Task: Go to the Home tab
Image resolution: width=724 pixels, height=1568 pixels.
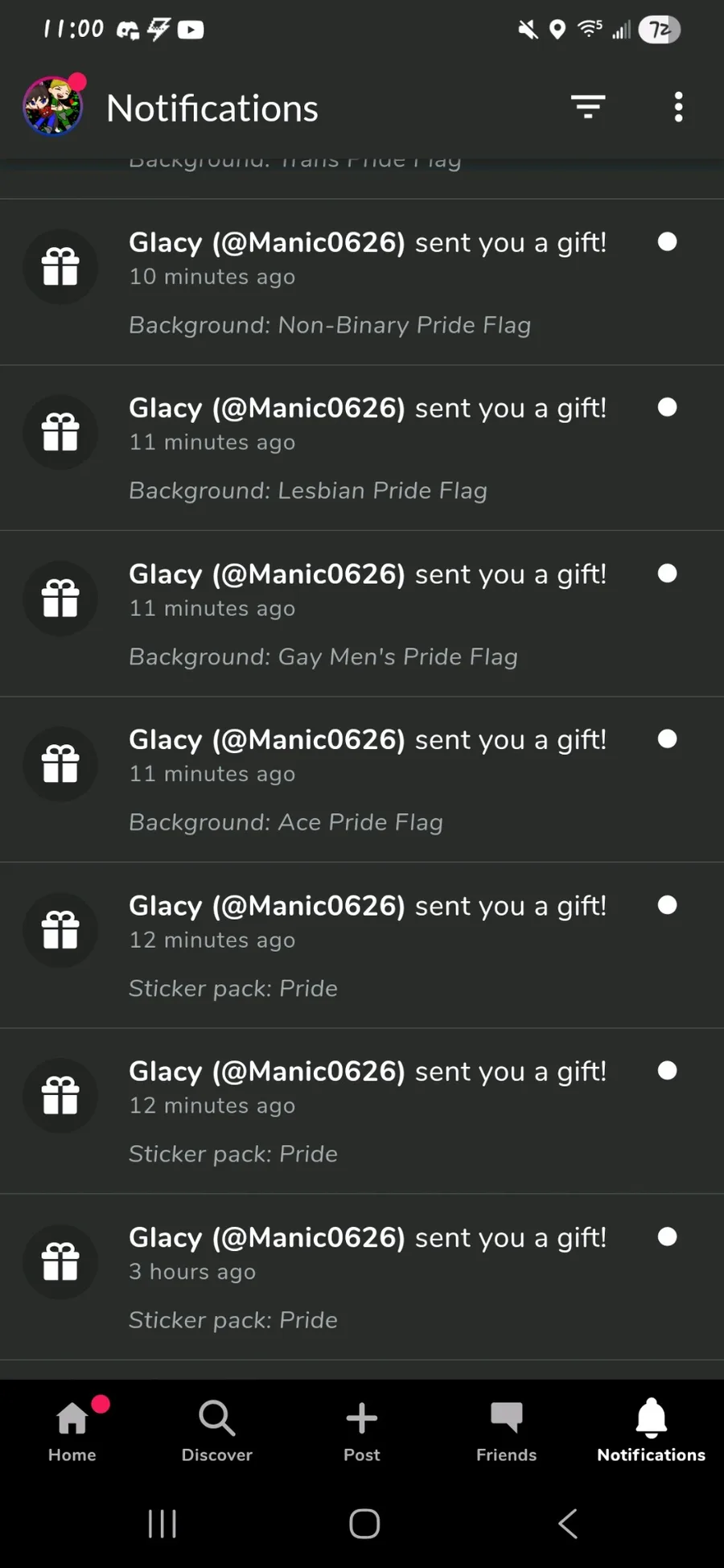Action: [72, 1432]
